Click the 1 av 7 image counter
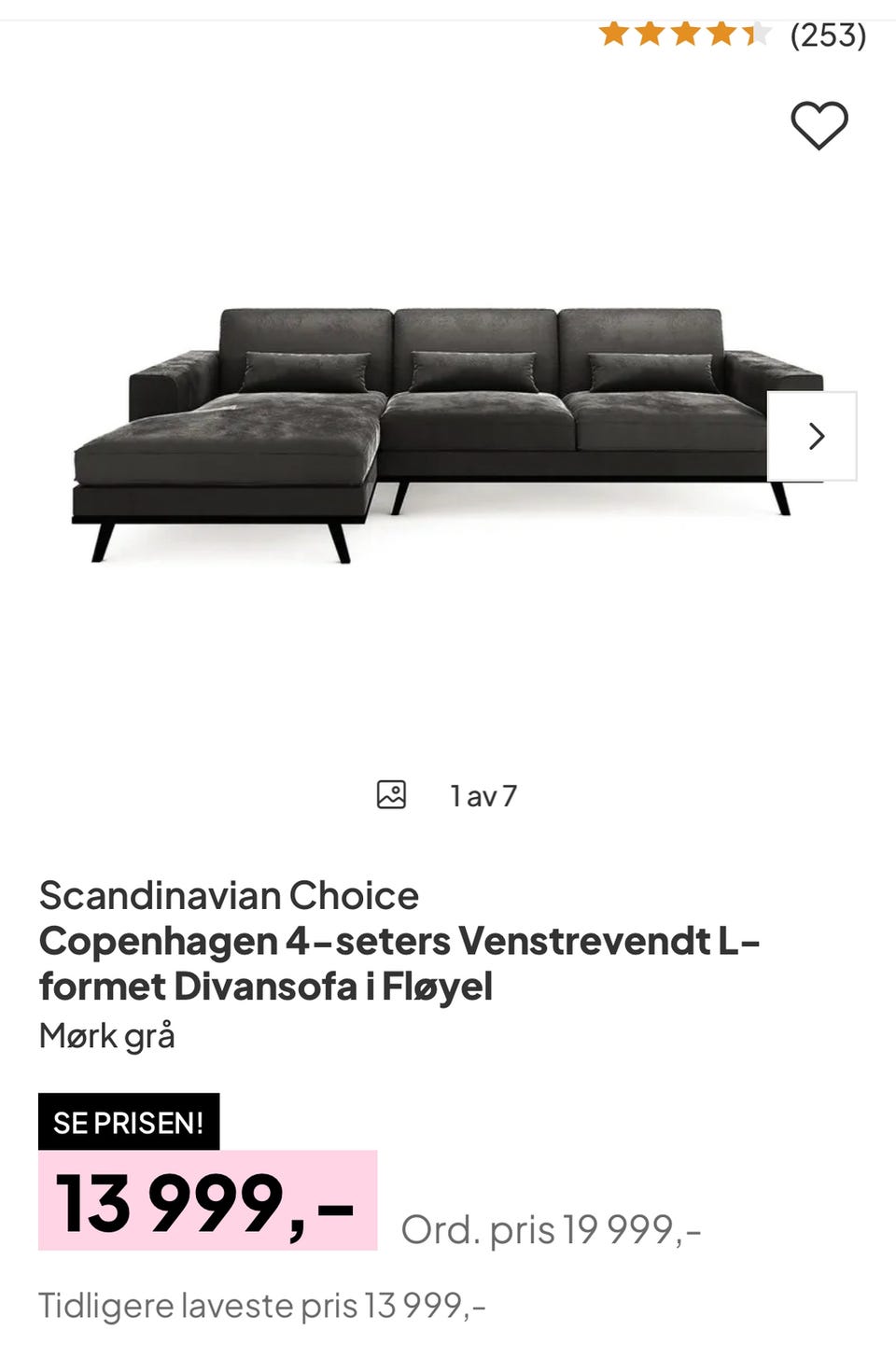 pos(483,795)
